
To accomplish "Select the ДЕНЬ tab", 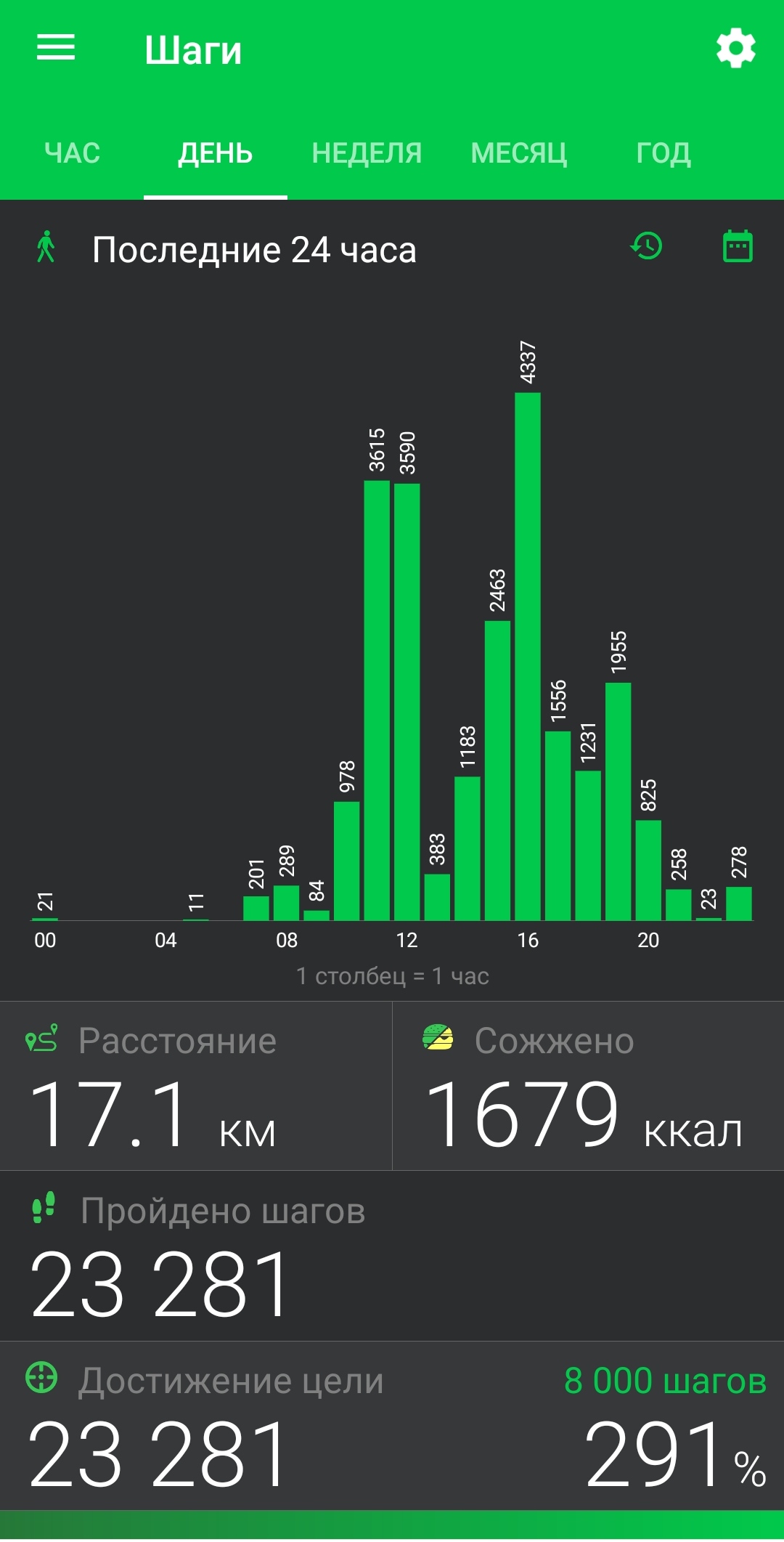I will (216, 153).
